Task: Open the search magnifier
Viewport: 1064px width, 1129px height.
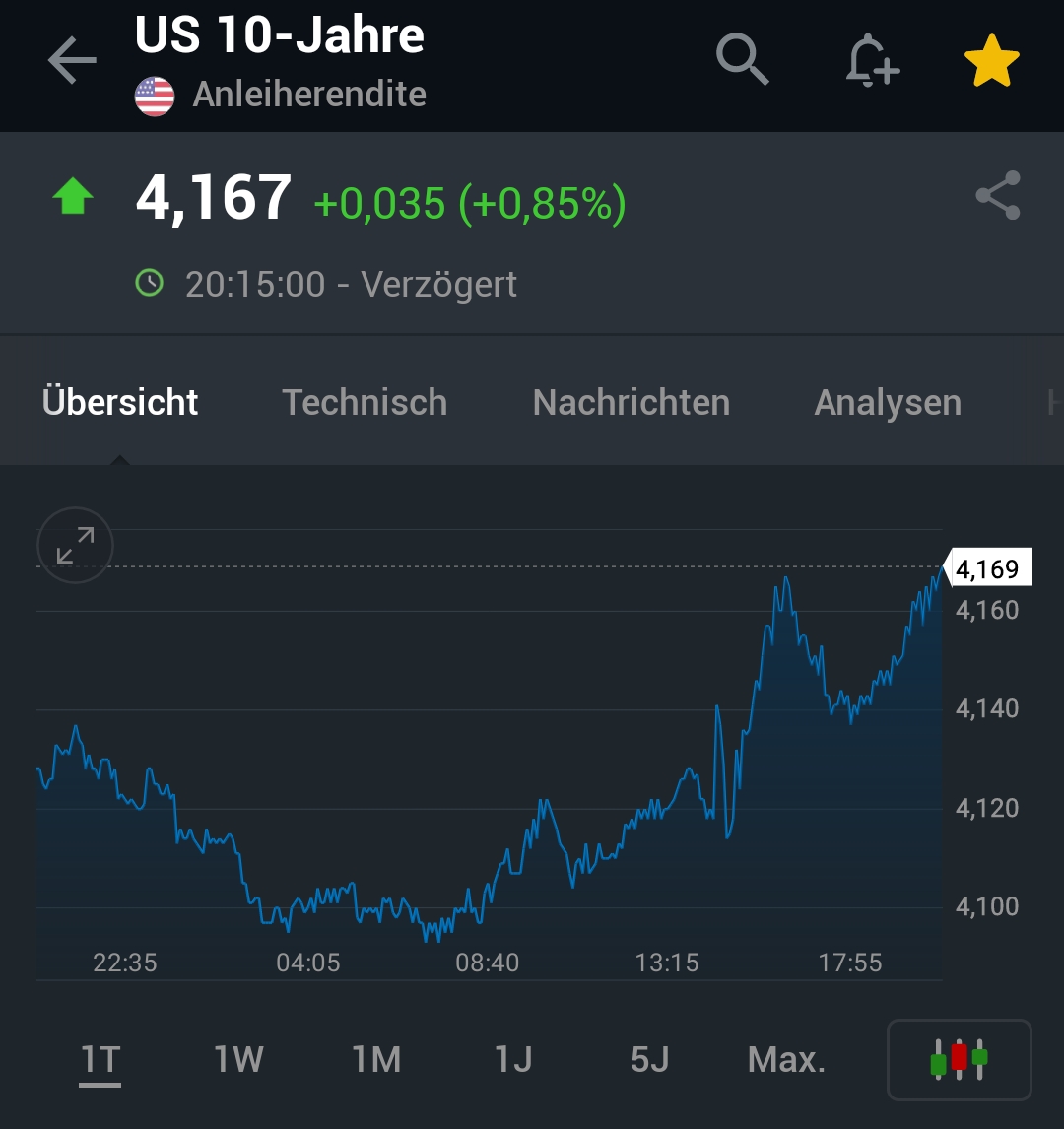Action: [x=742, y=60]
